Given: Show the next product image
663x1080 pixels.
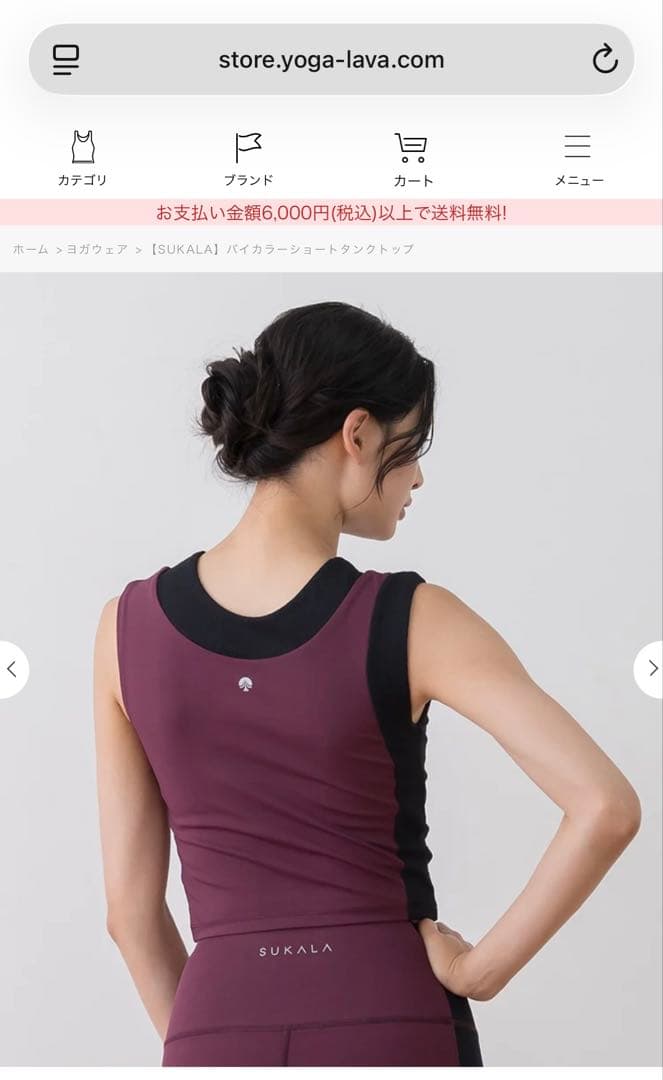Looking at the screenshot, I should 651,669.
